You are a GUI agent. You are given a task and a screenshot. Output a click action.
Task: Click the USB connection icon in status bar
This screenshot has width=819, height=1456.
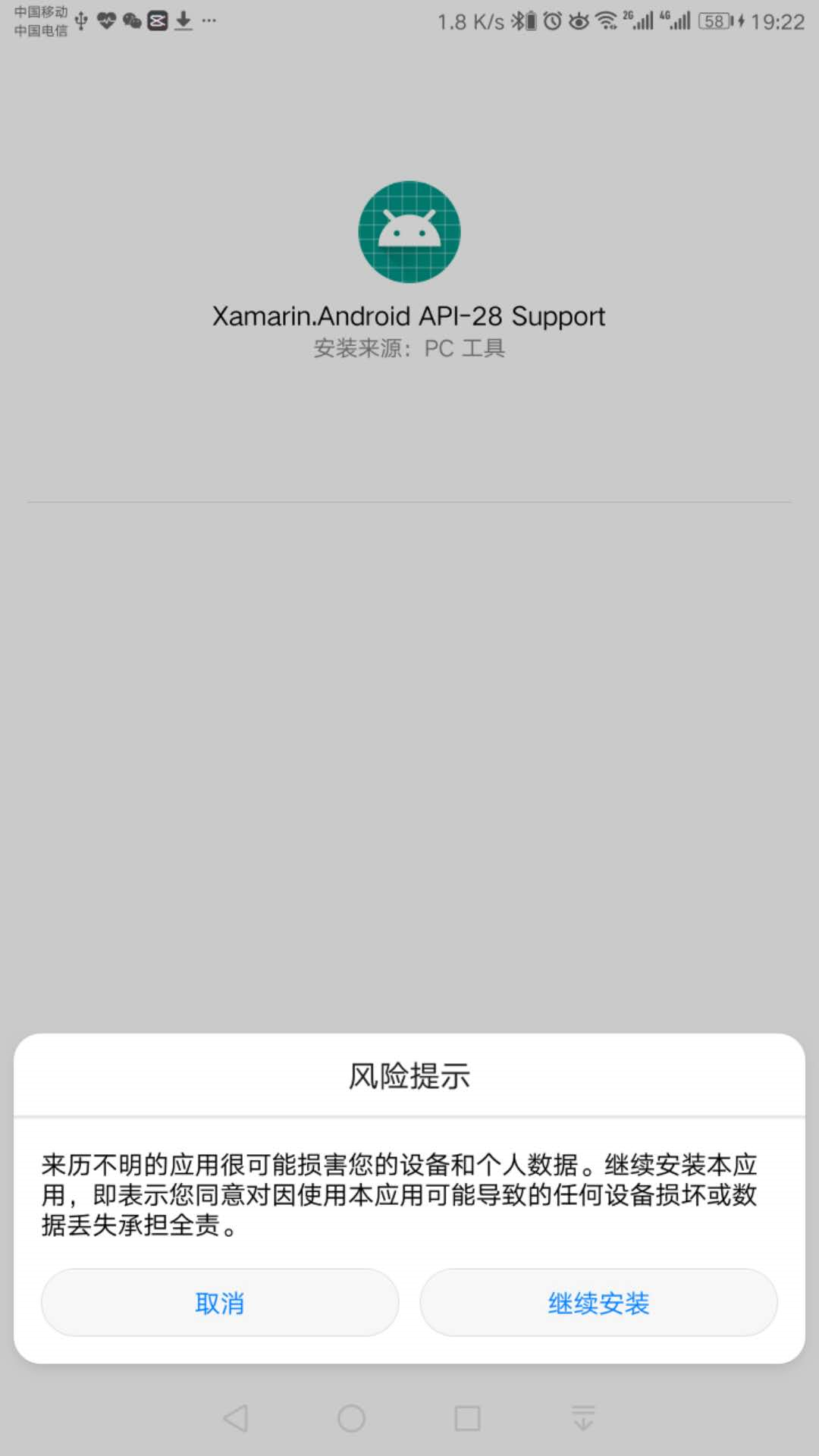(x=81, y=20)
